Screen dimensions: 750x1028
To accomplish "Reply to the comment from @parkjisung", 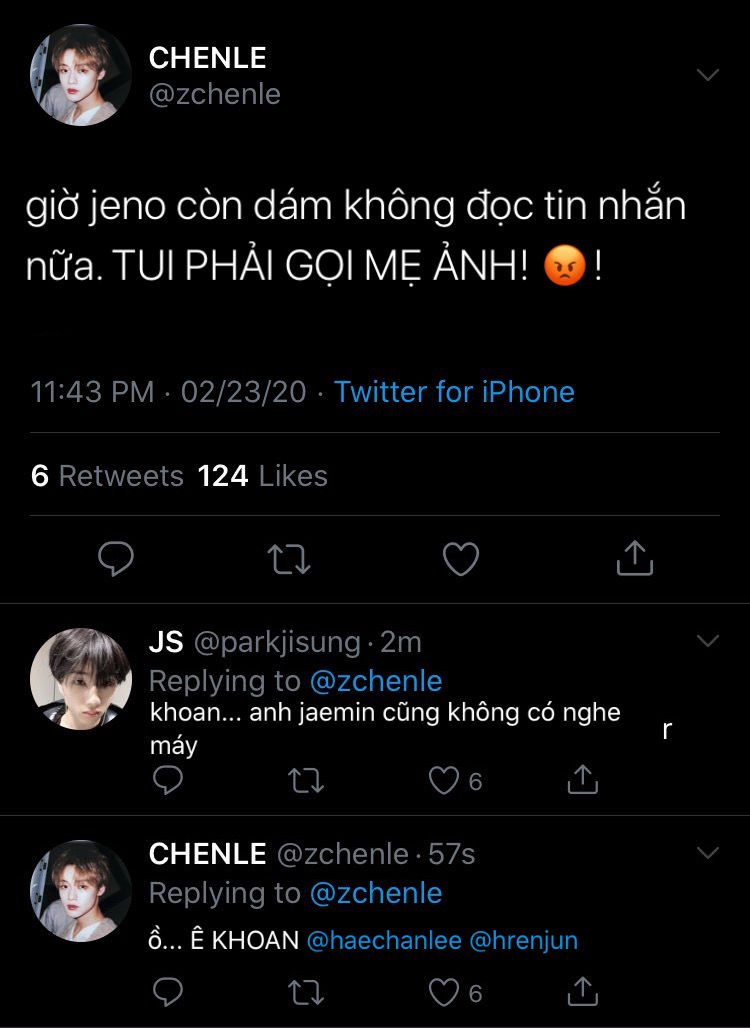I will [x=168, y=780].
